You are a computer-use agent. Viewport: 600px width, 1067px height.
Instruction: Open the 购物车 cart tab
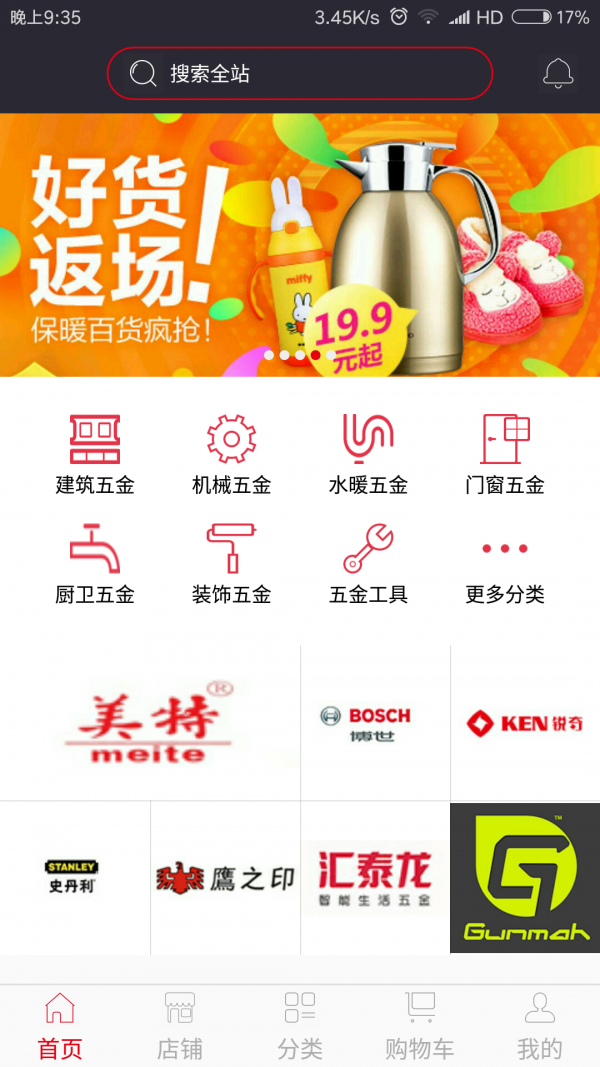point(420,1026)
